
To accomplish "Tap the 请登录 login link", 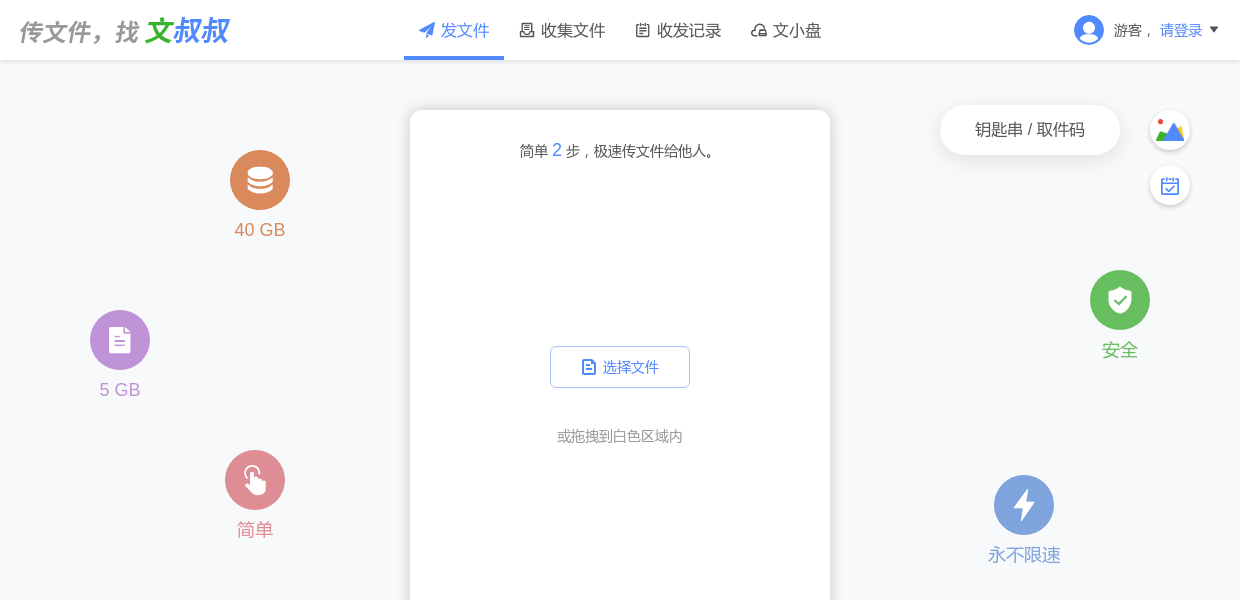I will [x=1181, y=30].
